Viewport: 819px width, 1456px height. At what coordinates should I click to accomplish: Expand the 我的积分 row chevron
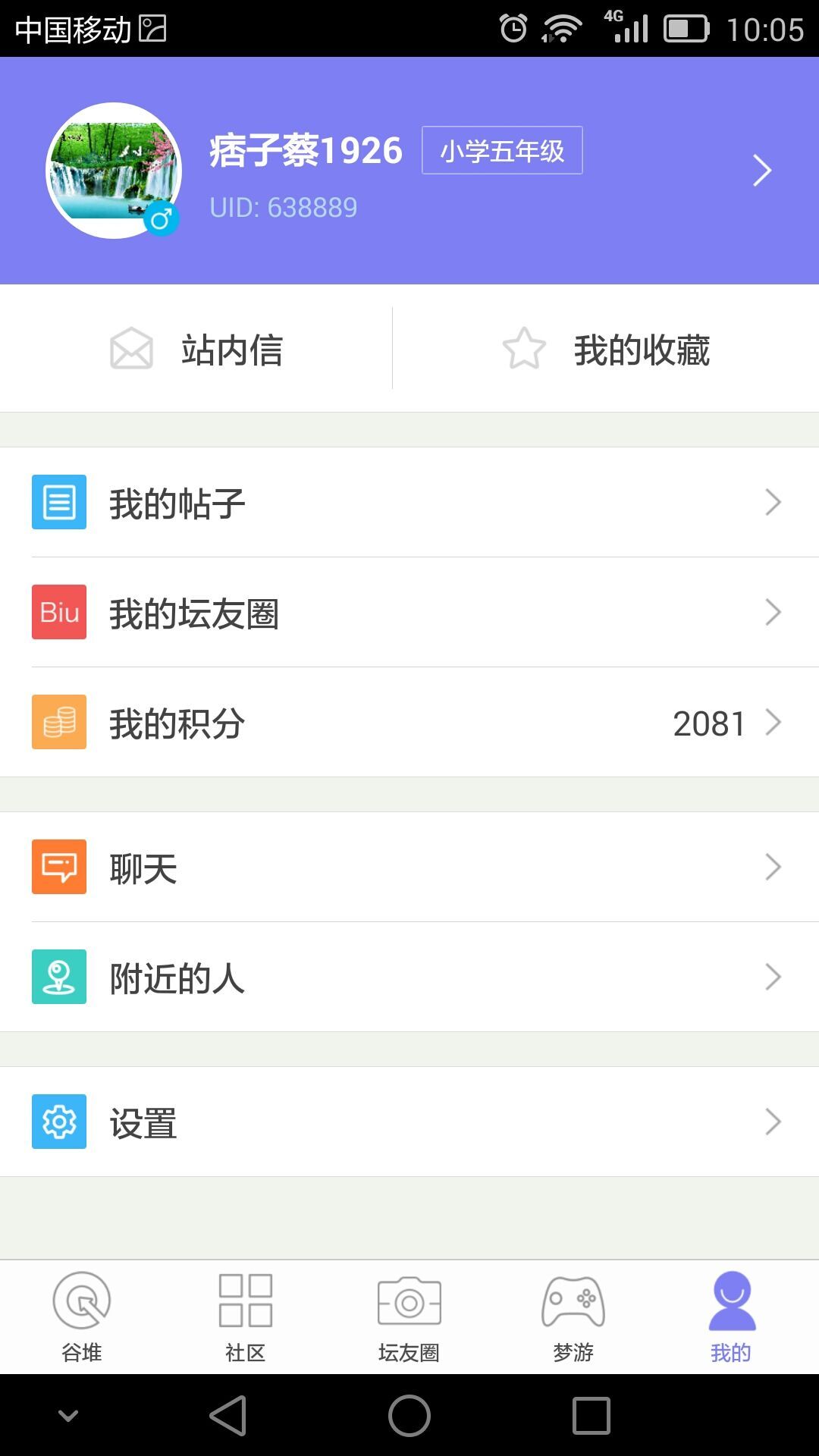point(773,723)
